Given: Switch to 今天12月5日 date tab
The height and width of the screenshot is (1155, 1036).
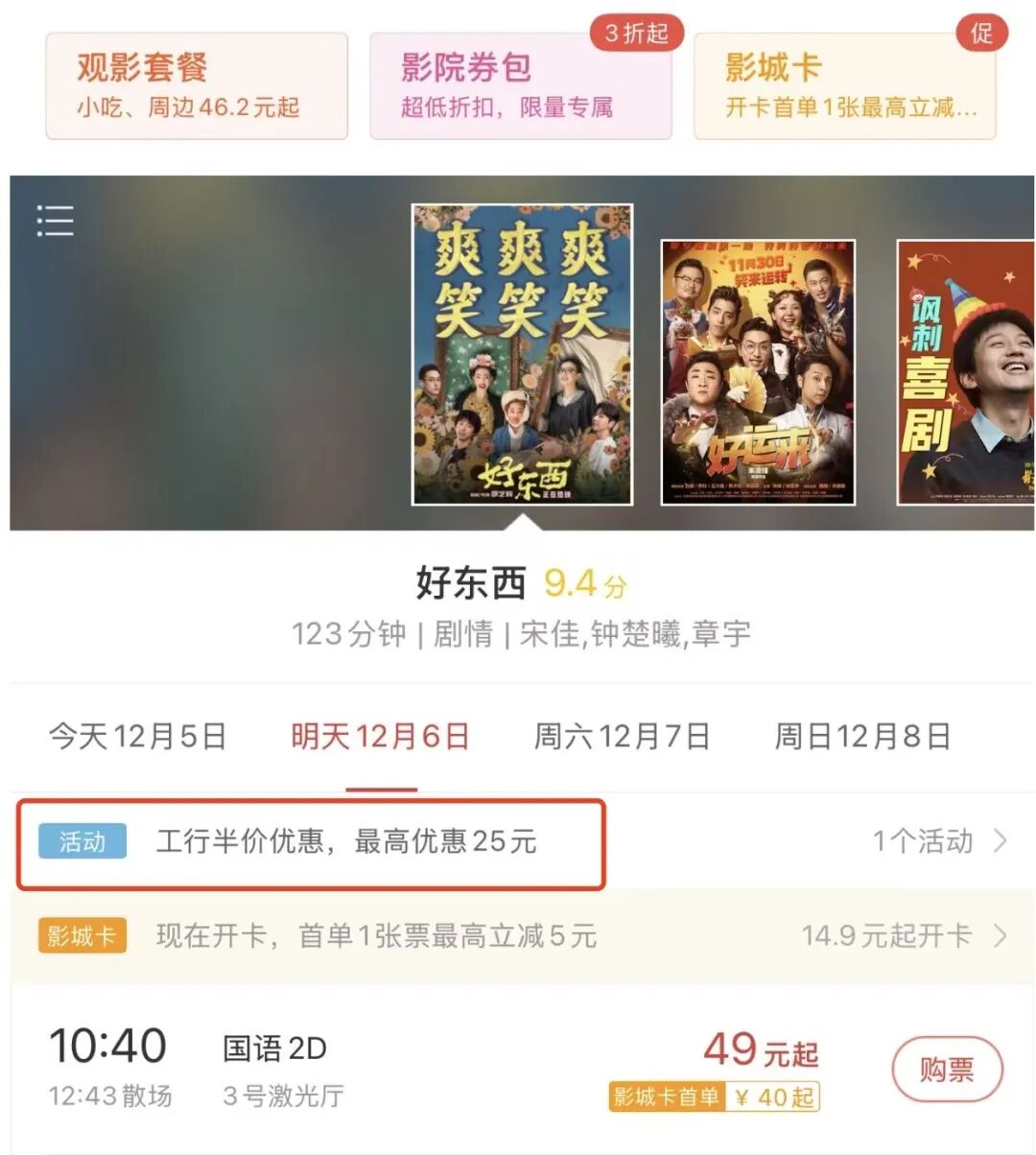Looking at the screenshot, I should pos(137,737).
